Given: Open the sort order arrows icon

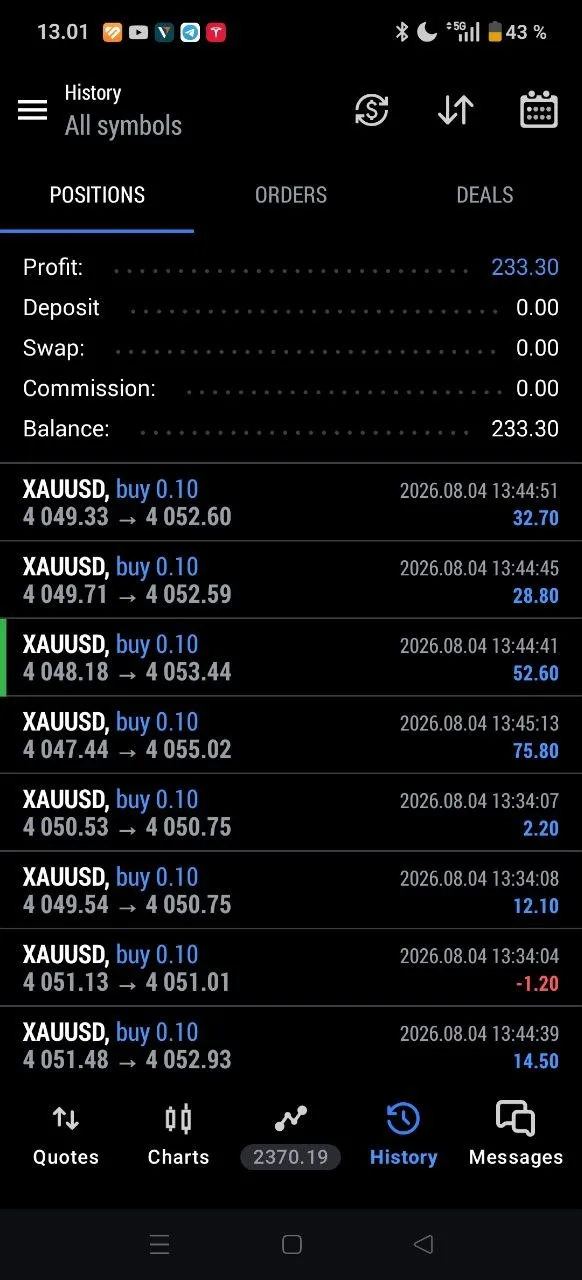Looking at the screenshot, I should point(455,110).
